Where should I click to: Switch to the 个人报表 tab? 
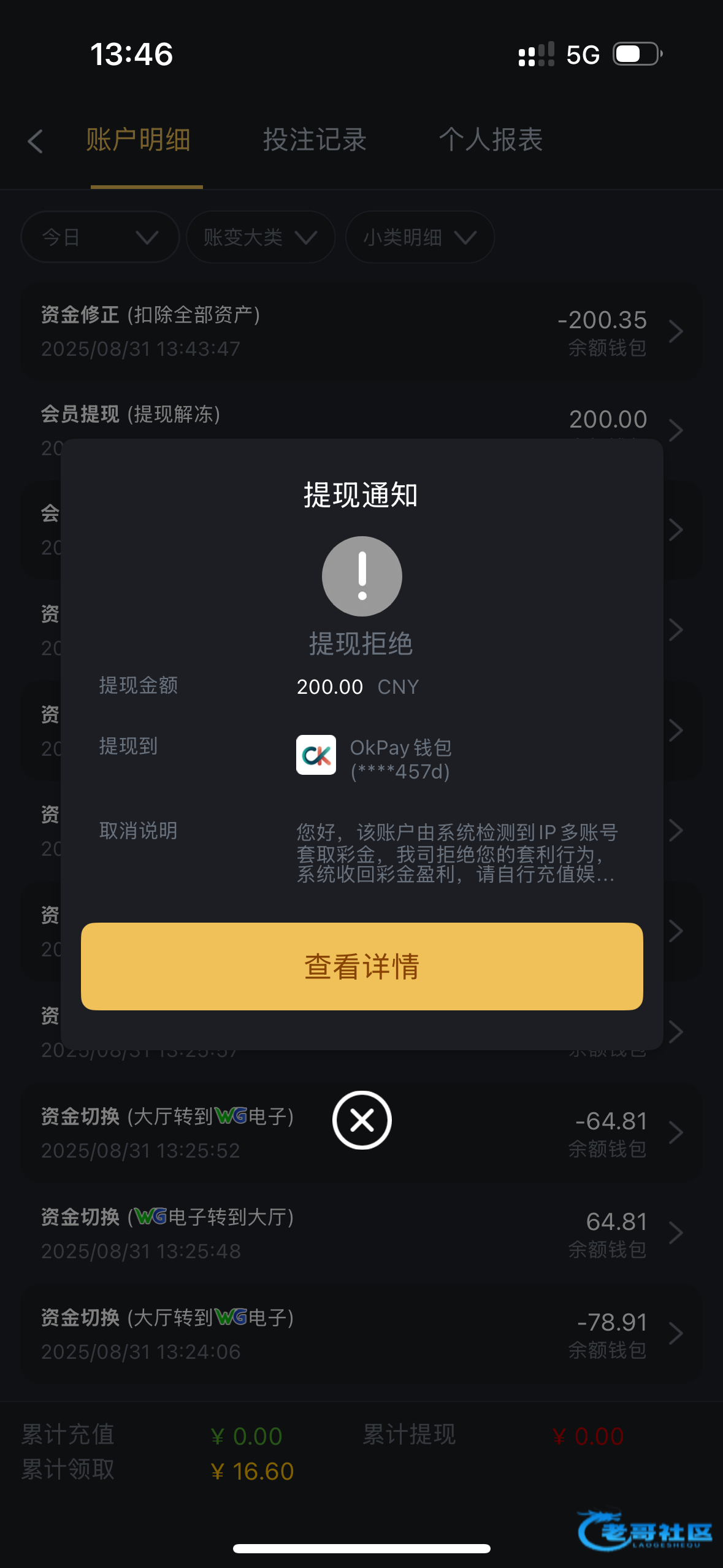[x=491, y=140]
